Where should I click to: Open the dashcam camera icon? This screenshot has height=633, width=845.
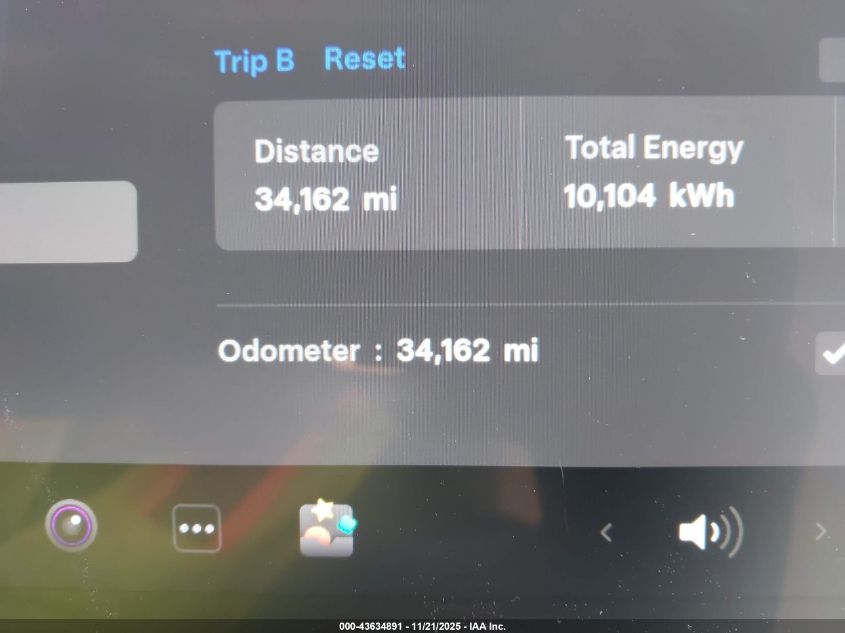click(71, 525)
